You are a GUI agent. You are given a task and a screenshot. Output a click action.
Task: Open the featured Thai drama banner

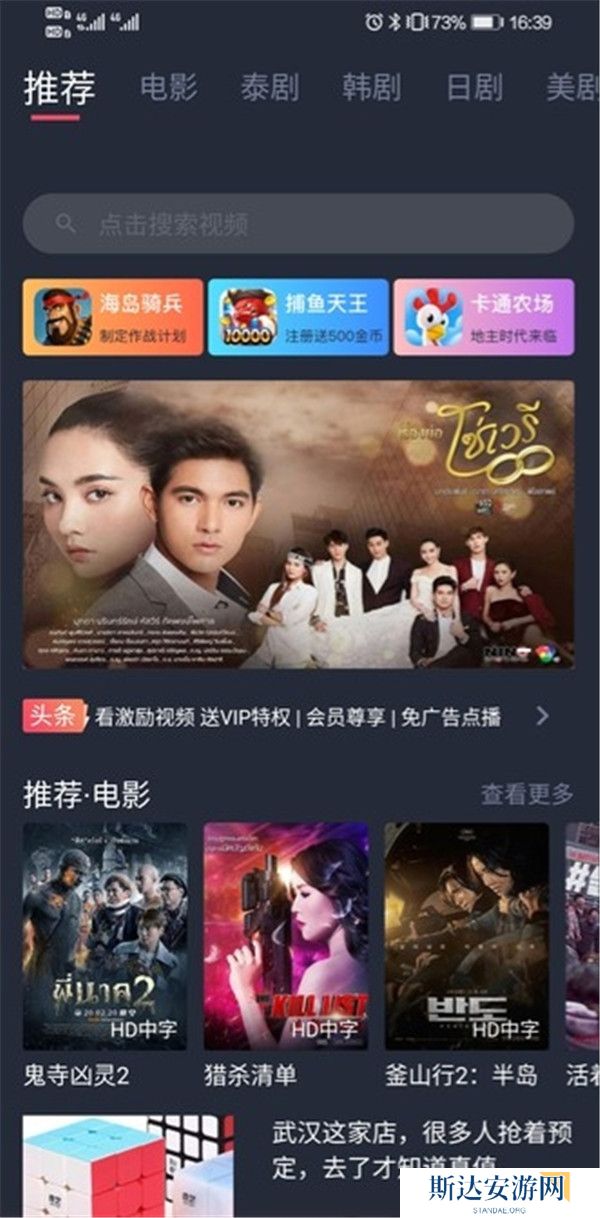click(298, 524)
